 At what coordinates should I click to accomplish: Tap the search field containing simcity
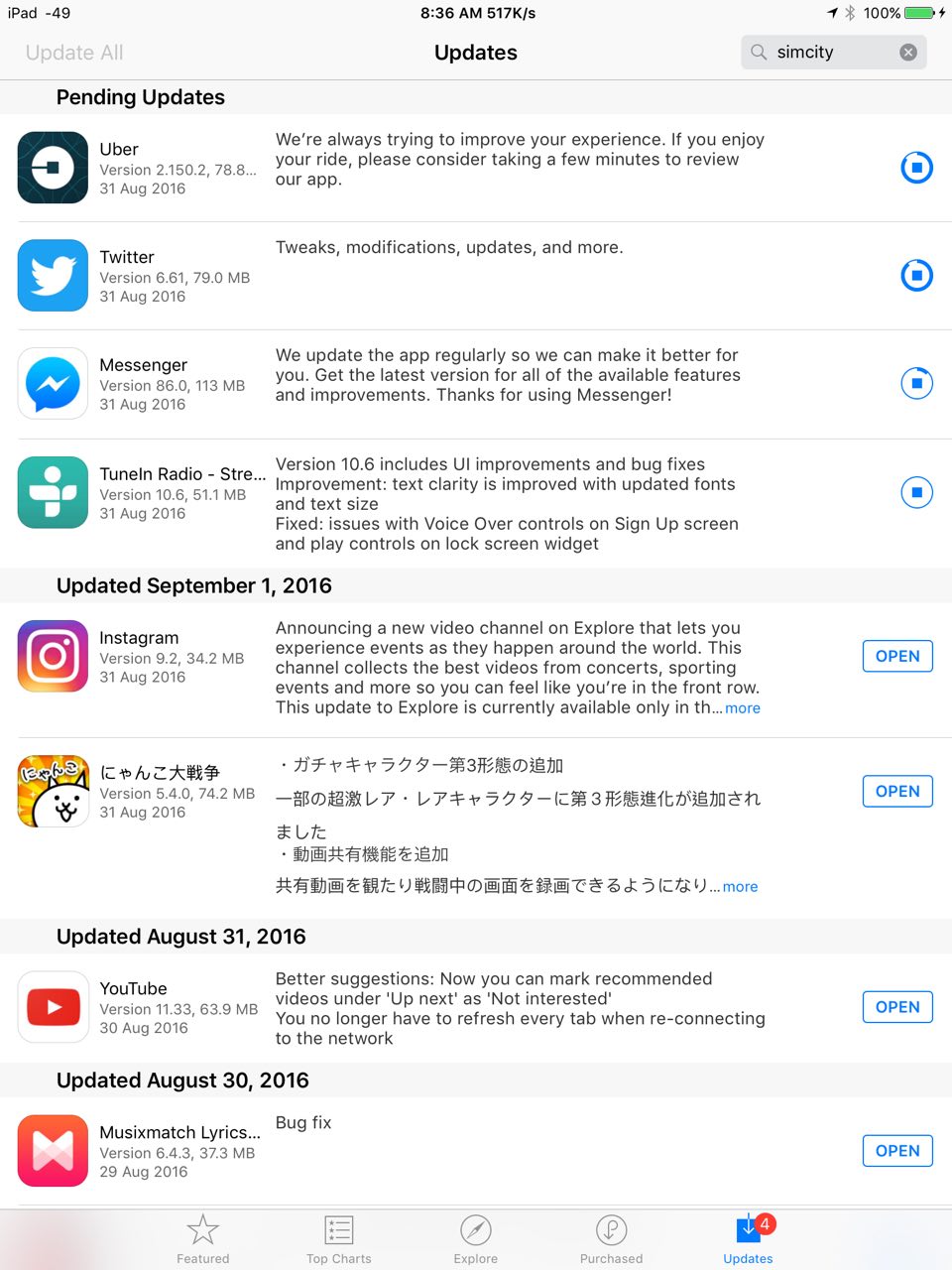tap(823, 53)
